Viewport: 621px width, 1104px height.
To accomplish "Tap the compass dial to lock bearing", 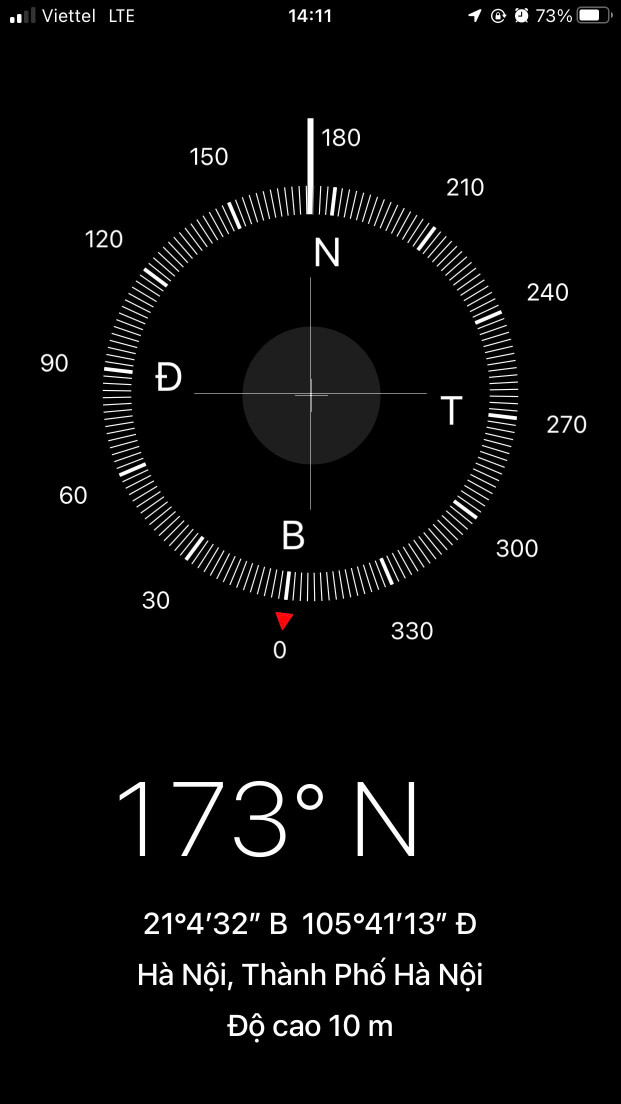I will pyautogui.click(x=310, y=394).
